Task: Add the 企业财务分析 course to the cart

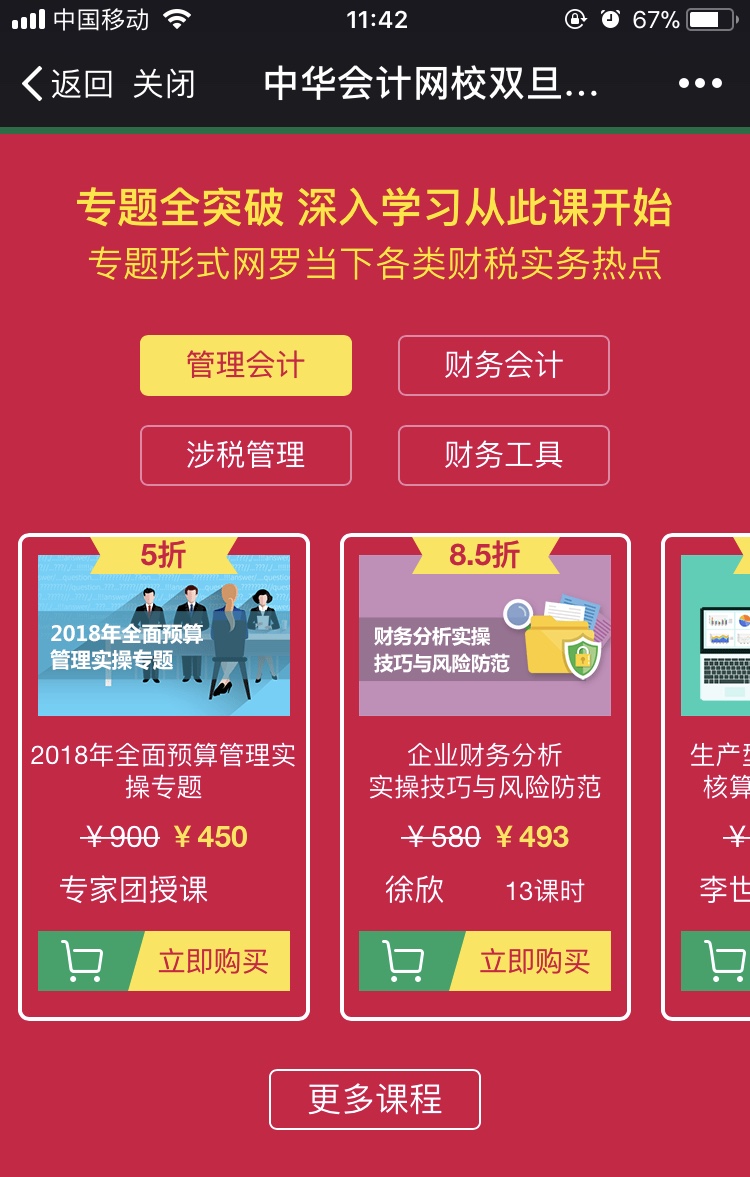Action: tap(404, 961)
